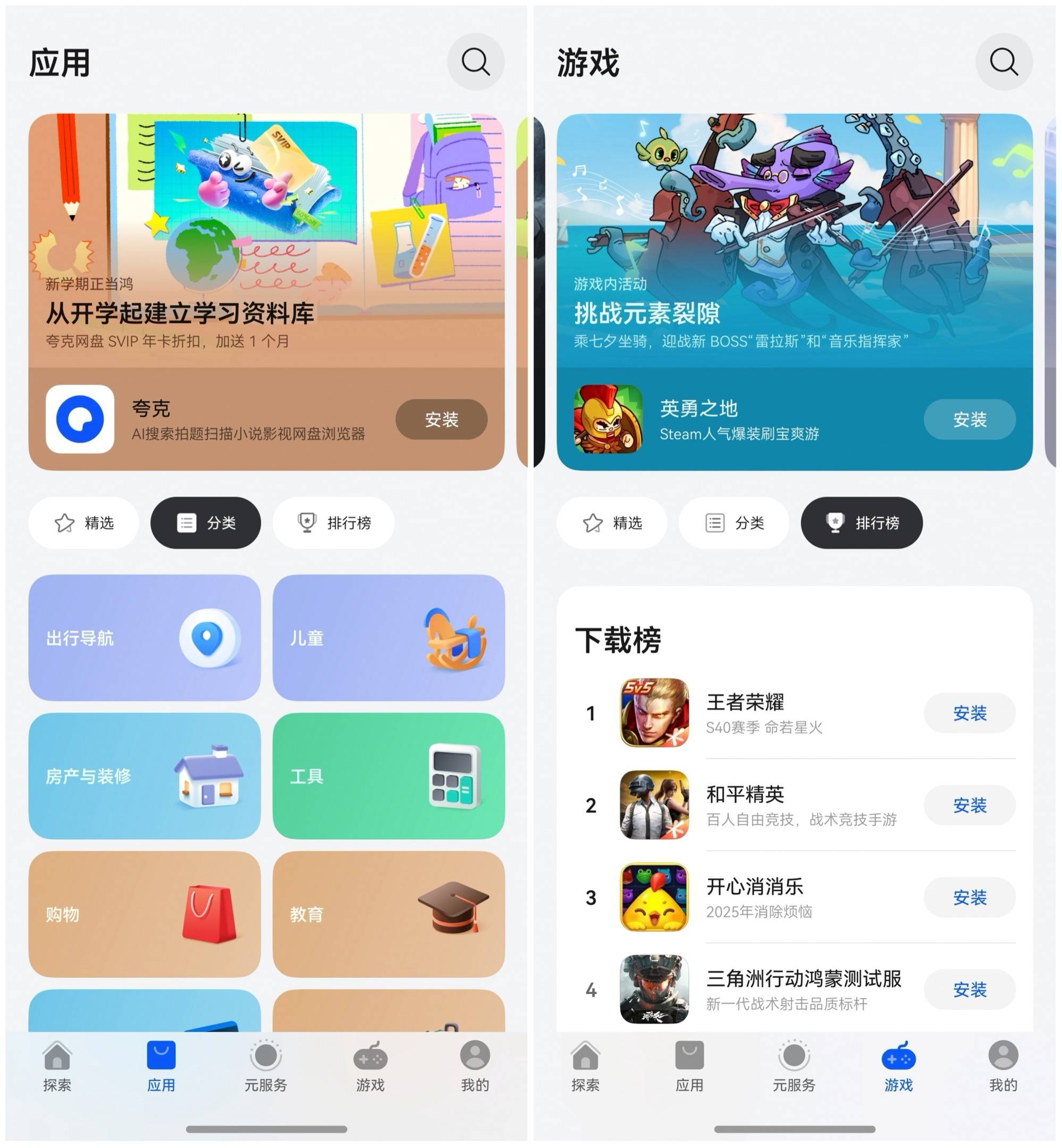Image resolution: width=1062 pixels, height=1148 pixels.
Task: Install 王者荣耀
Action: pos(969,713)
